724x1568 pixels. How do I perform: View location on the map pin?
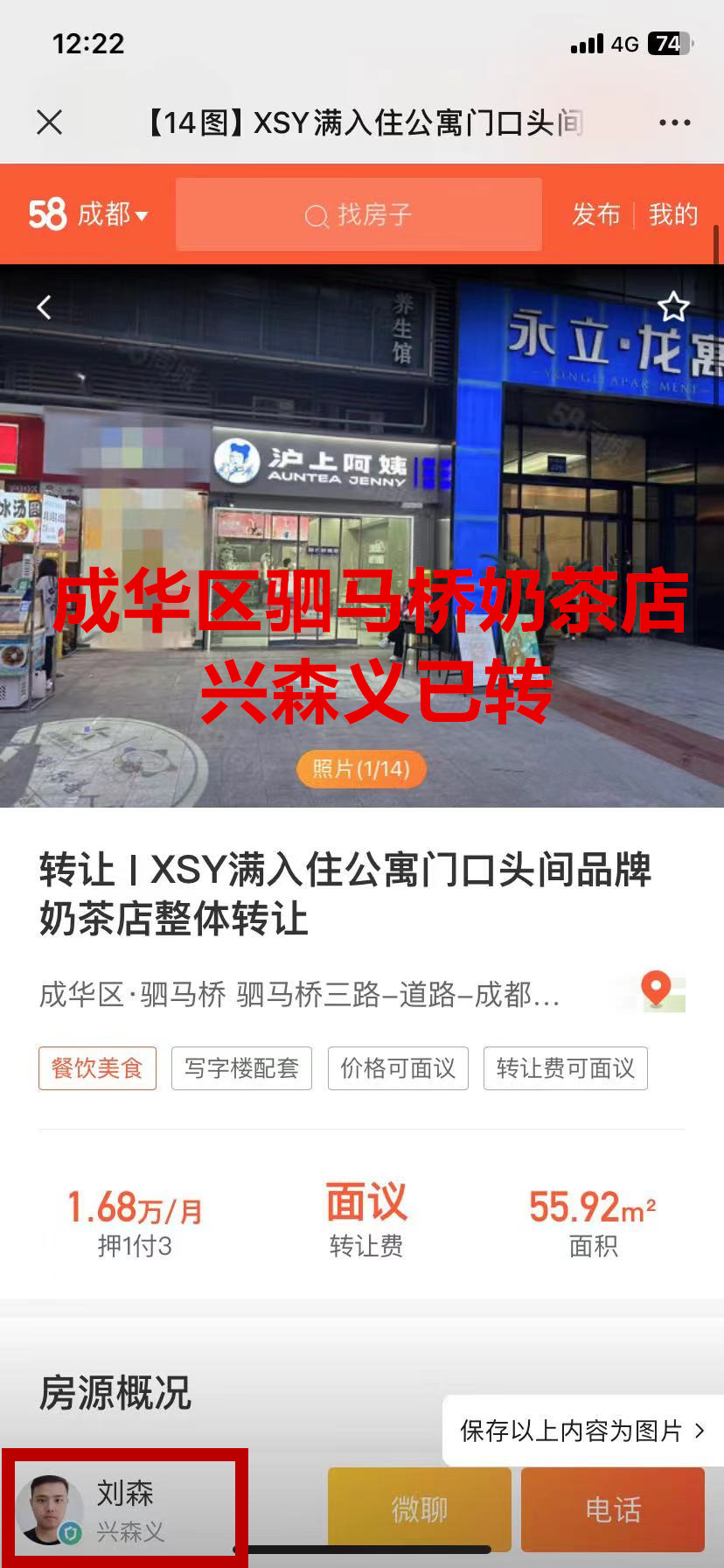[657, 990]
